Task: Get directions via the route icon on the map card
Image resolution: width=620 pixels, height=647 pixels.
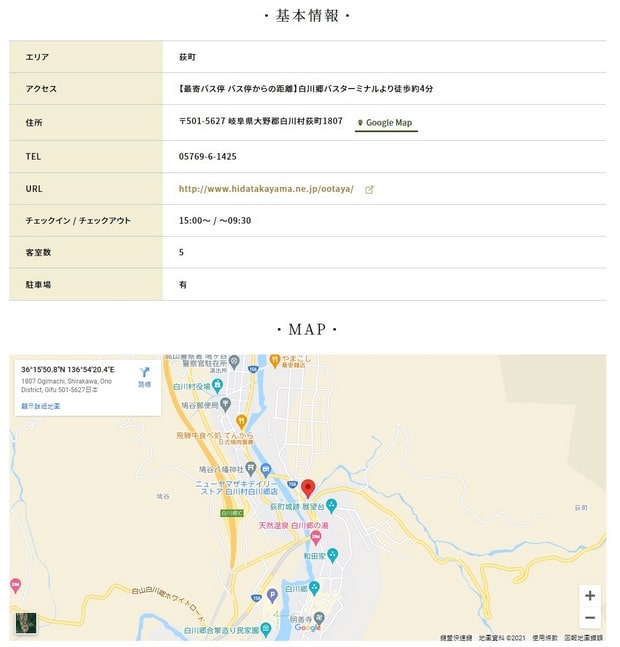Action: click(144, 374)
